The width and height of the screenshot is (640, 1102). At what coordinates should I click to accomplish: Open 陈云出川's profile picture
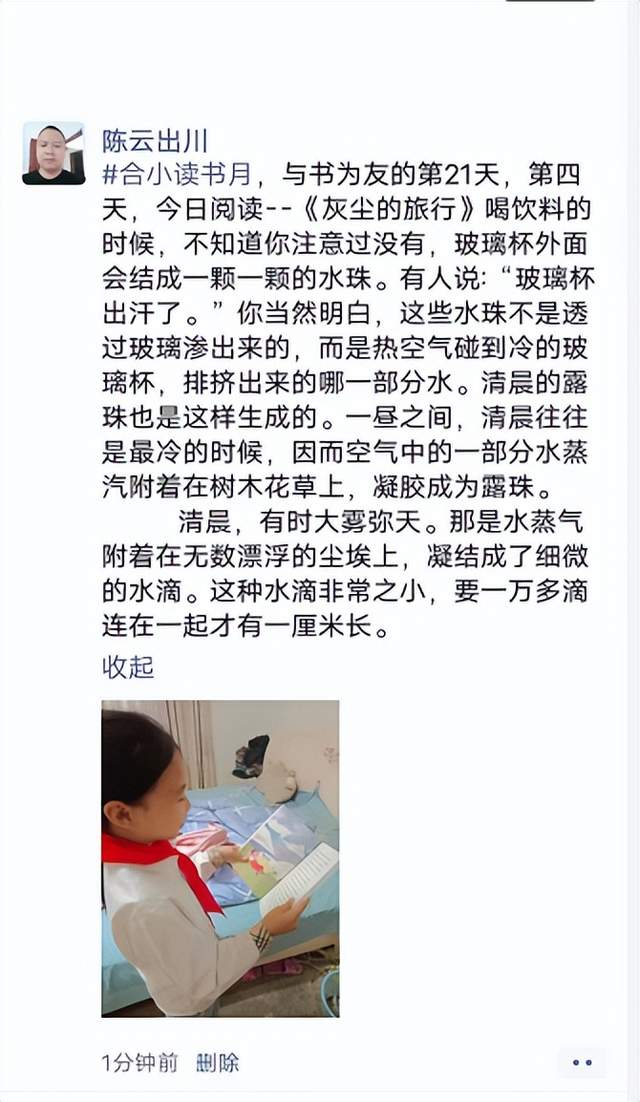pos(53,154)
